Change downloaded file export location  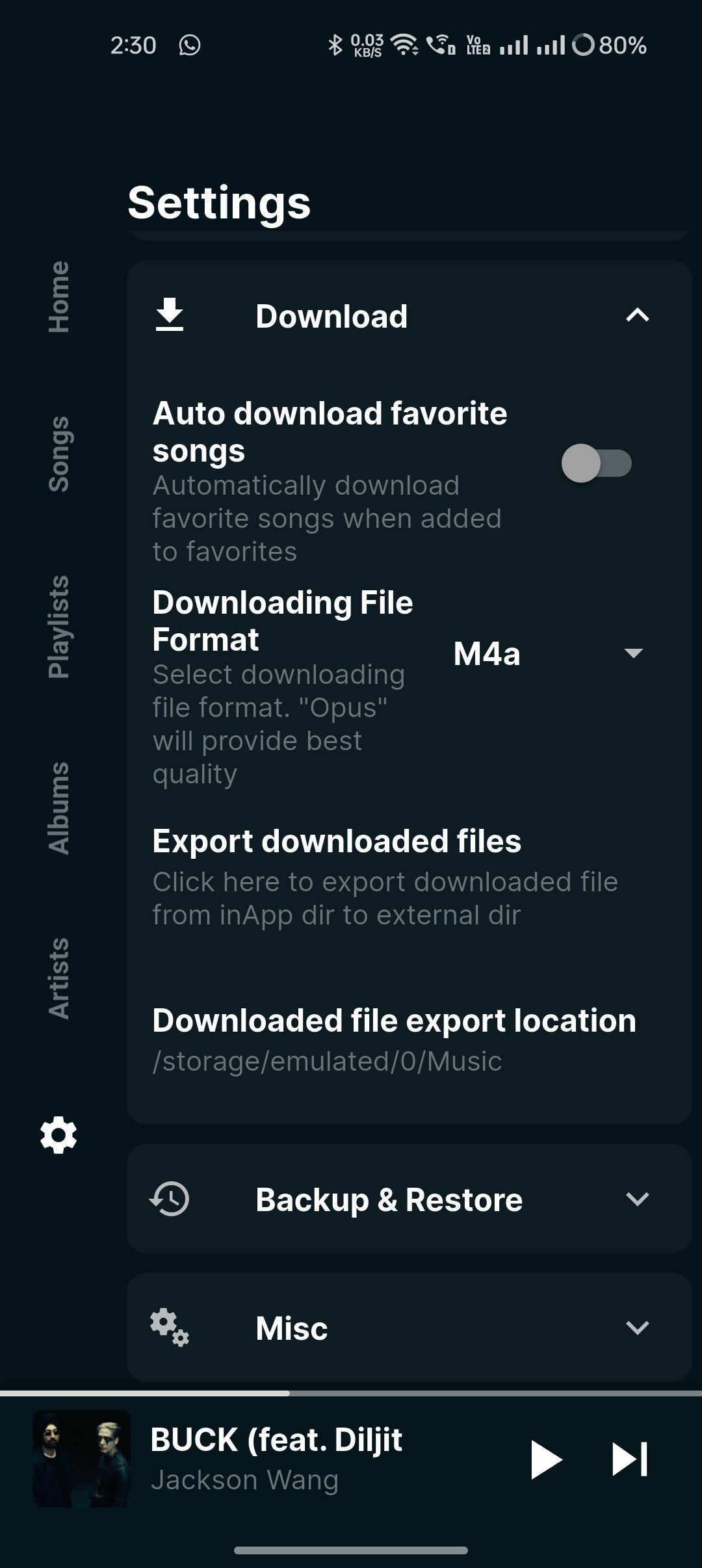point(394,1039)
